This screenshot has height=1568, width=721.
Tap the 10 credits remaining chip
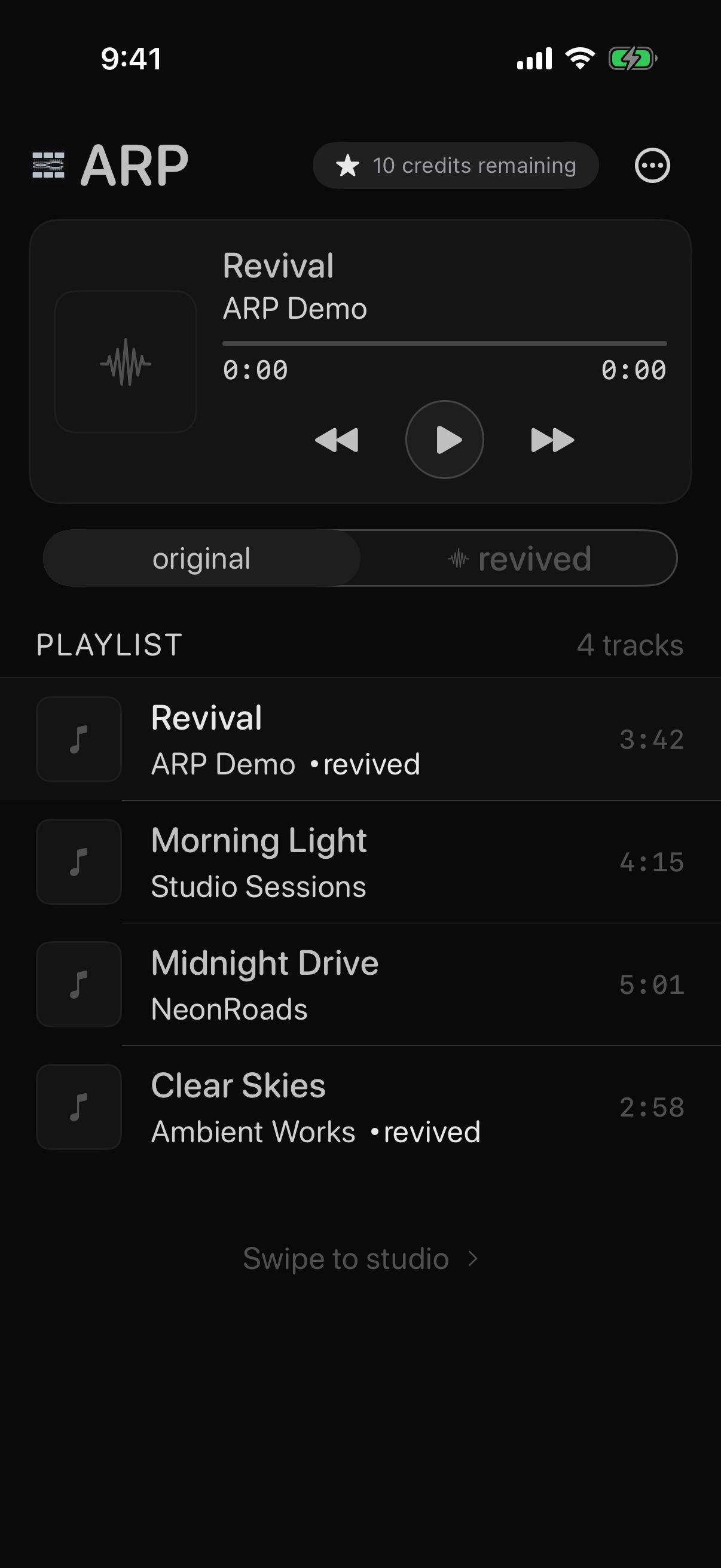[455, 165]
